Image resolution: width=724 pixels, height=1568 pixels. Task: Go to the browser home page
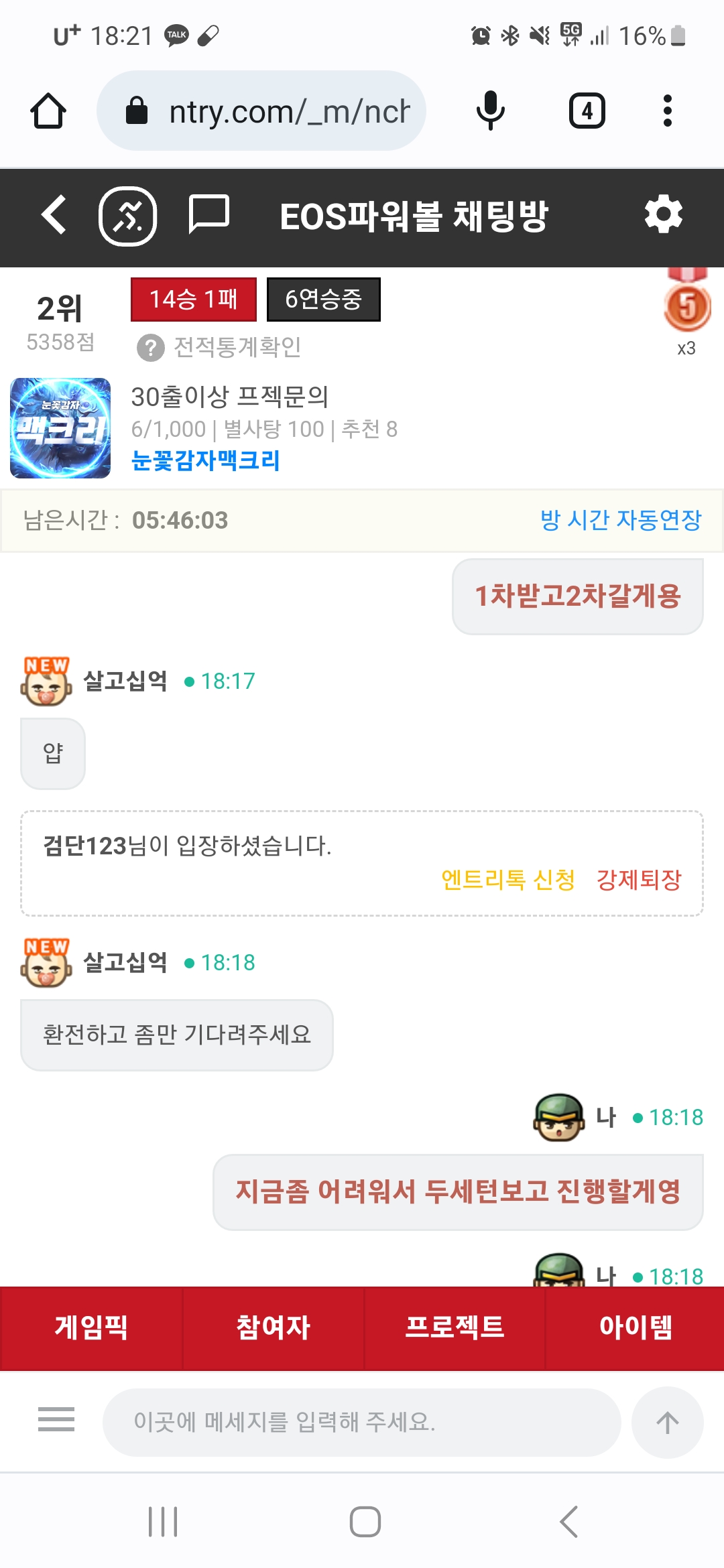pyautogui.click(x=48, y=111)
